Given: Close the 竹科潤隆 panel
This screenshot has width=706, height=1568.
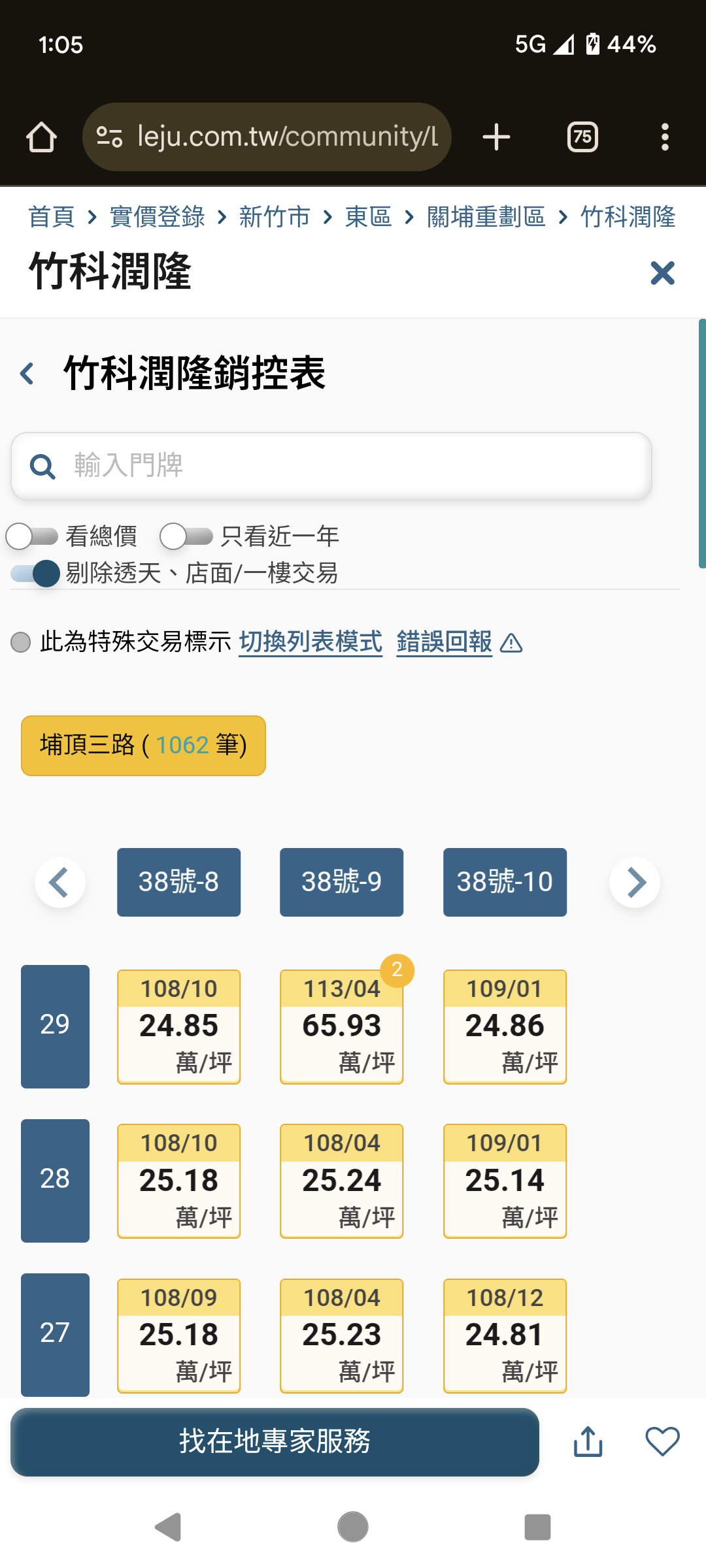Looking at the screenshot, I should click(662, 273).
